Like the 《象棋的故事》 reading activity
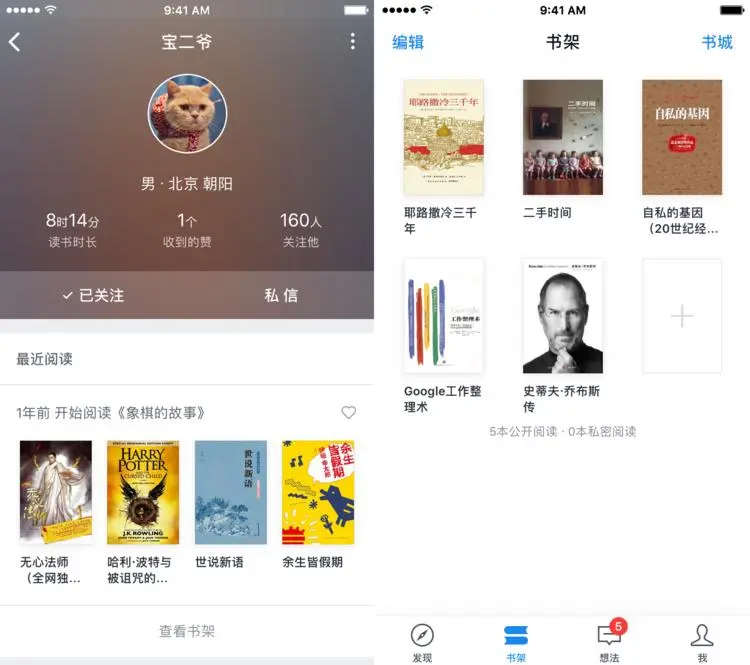The image size is (750, 665). click(x=348, y=412)
